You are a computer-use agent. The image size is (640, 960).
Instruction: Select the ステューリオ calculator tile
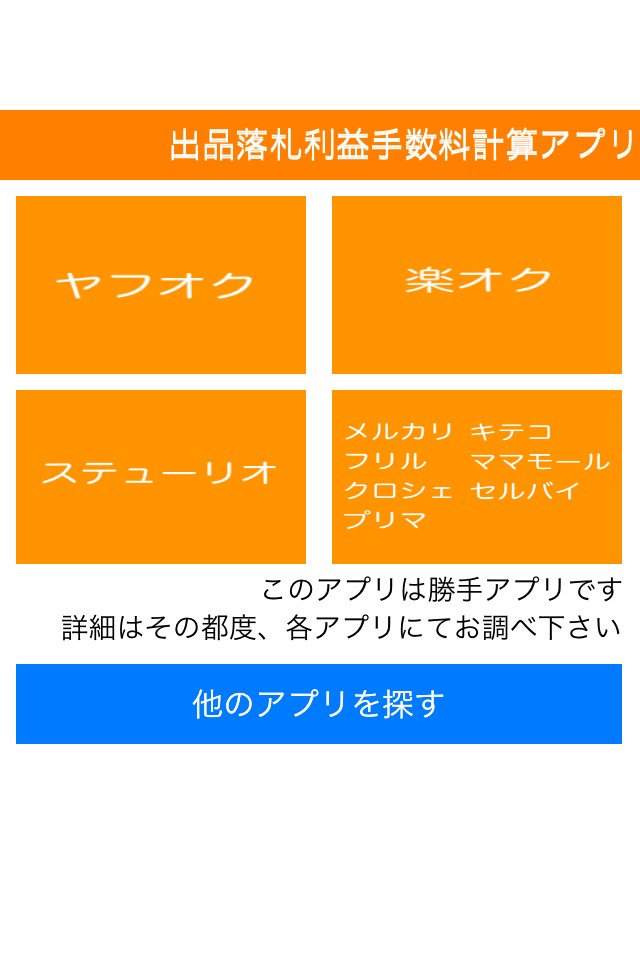click(160, 476)
